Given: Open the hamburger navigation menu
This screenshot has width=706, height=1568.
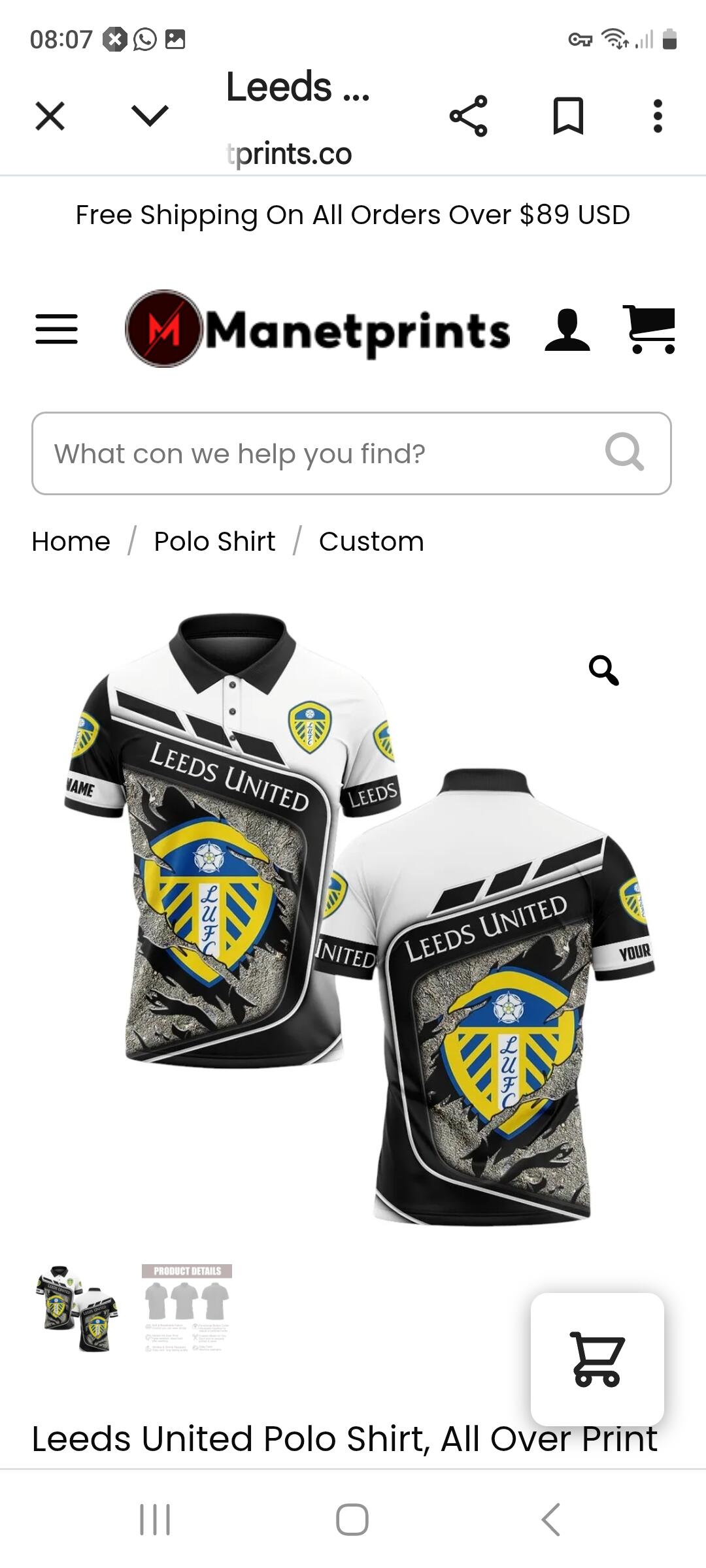Looking at the screenshot, I should pos(56,329).
